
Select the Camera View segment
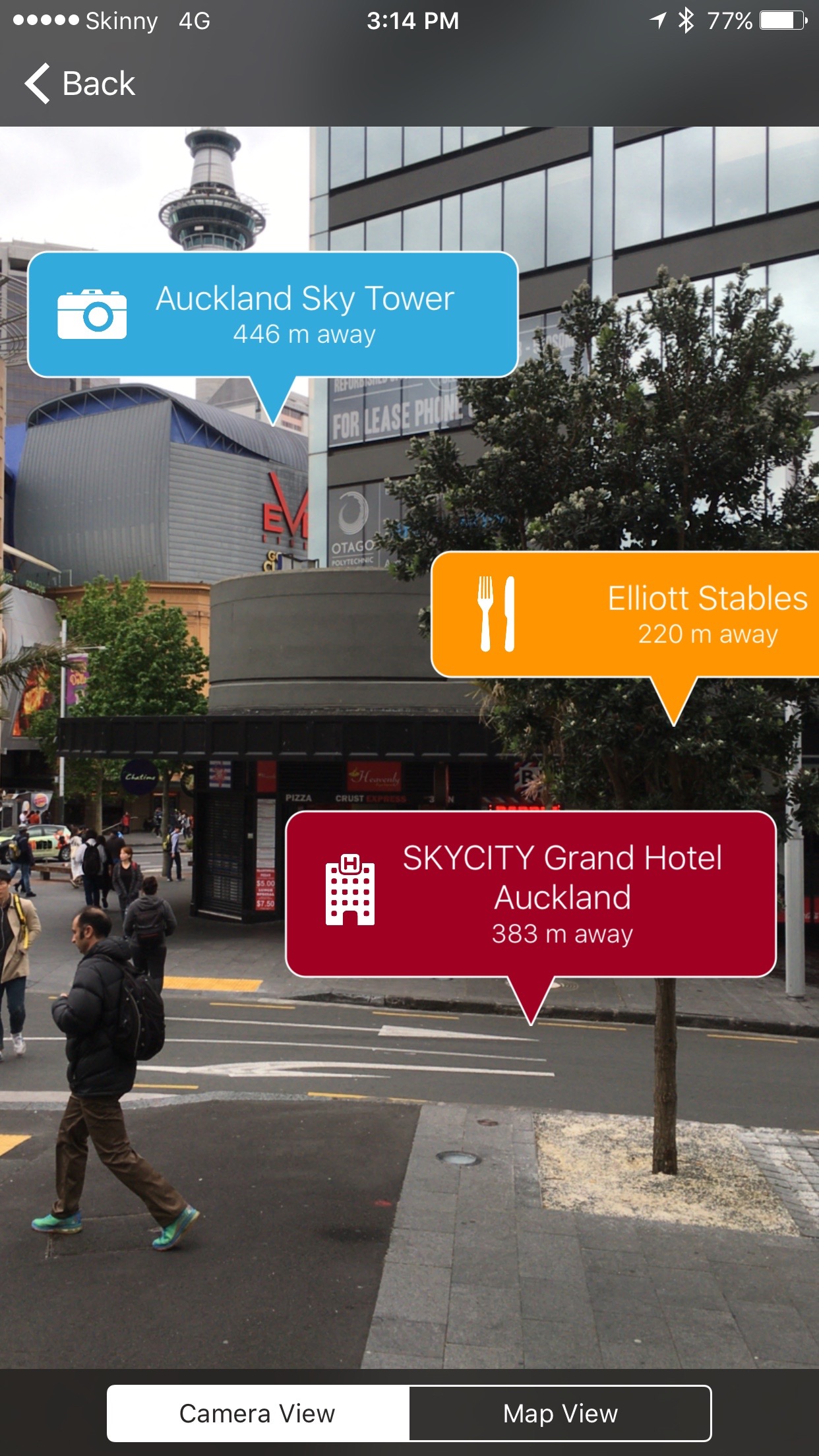[258, 1413]
